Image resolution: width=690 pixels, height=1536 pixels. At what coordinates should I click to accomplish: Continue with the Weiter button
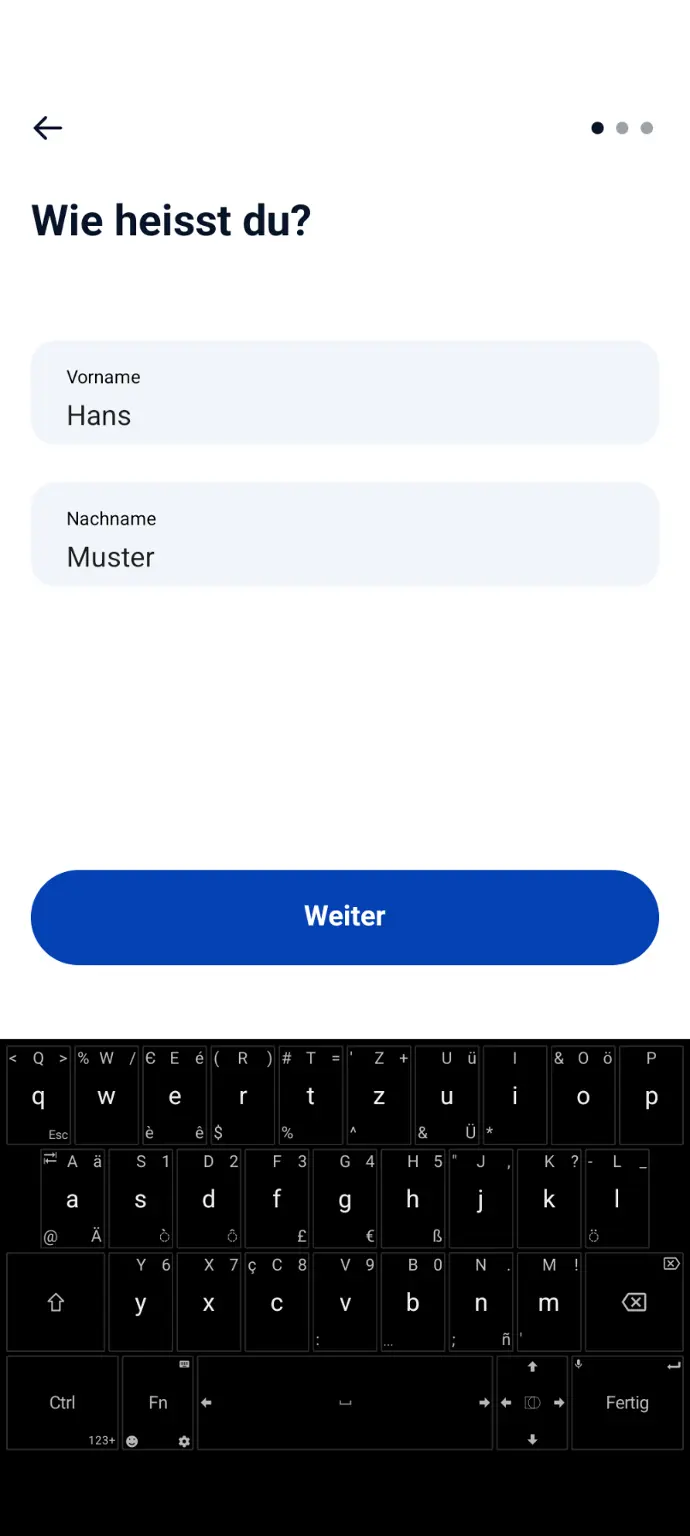point(344,917)
